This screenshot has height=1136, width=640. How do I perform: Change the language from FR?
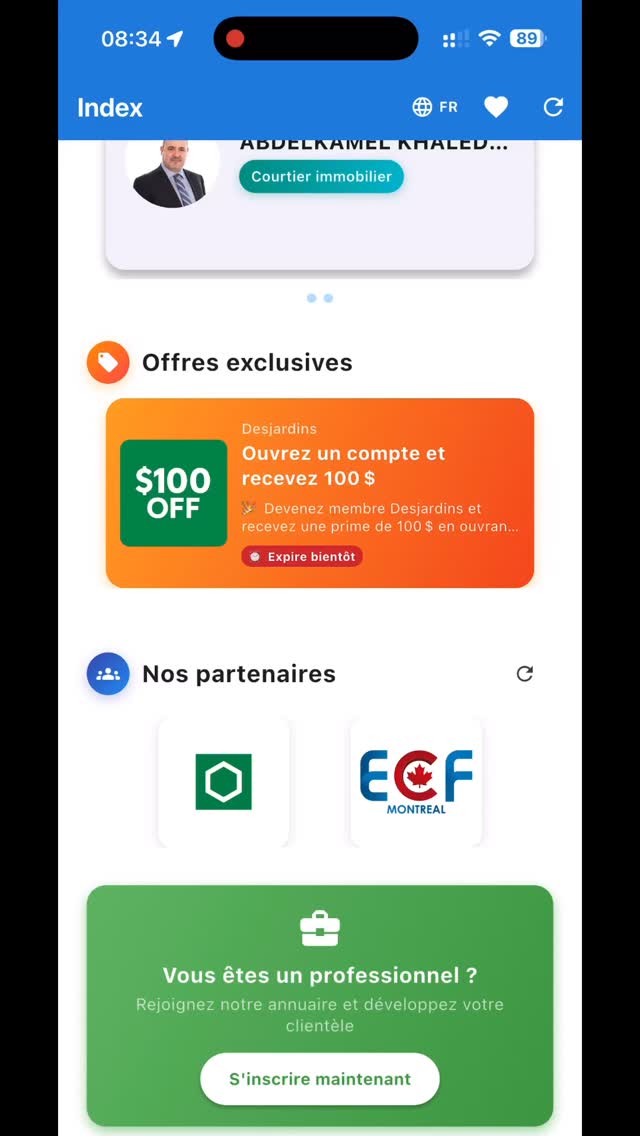(x=435, y=107)
